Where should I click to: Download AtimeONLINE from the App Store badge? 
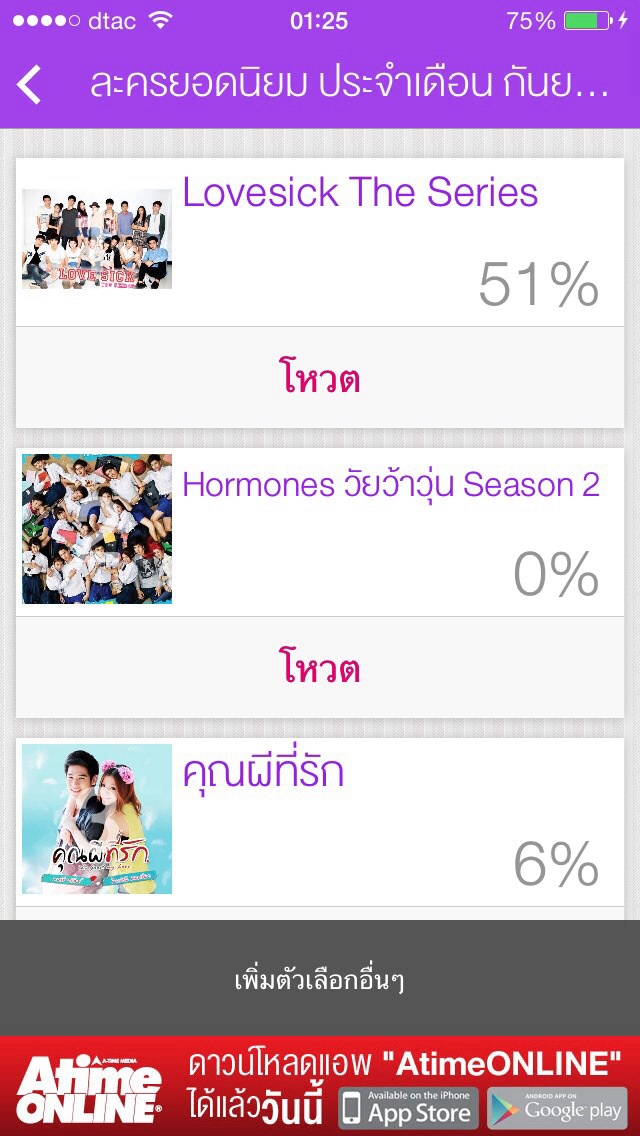coord(408,1108)
